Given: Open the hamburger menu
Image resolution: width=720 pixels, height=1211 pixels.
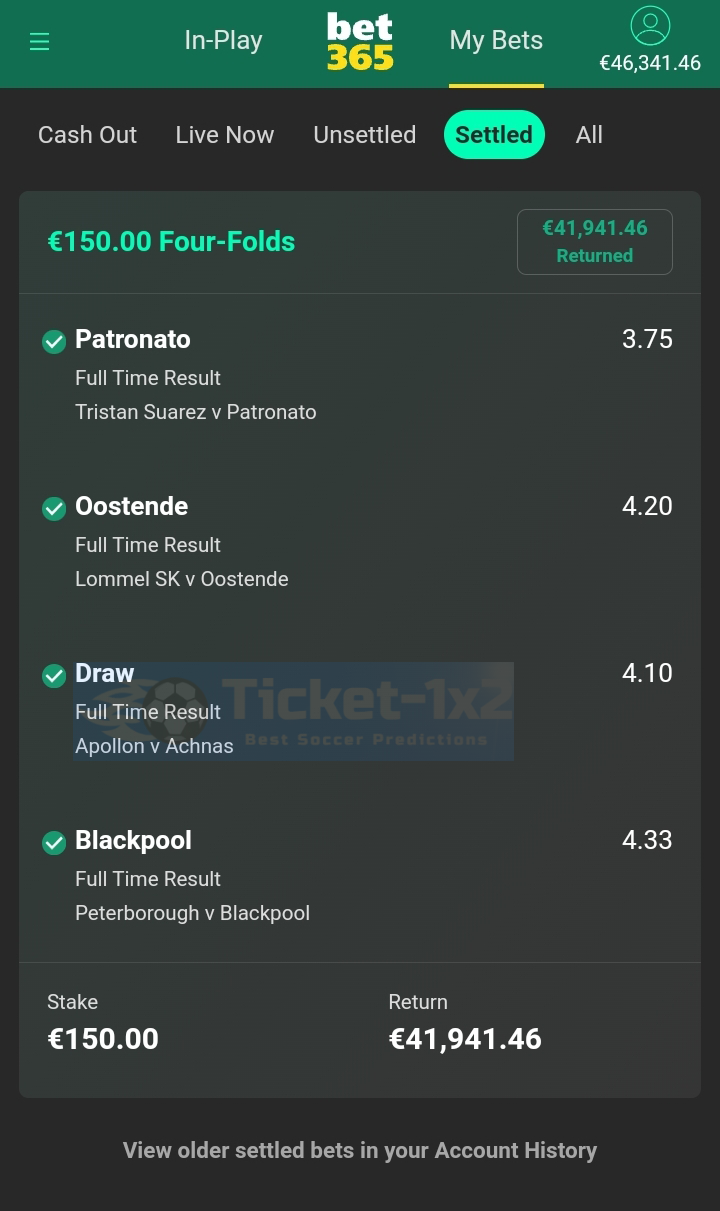Looking at the screenshot, I should (40, 41).
